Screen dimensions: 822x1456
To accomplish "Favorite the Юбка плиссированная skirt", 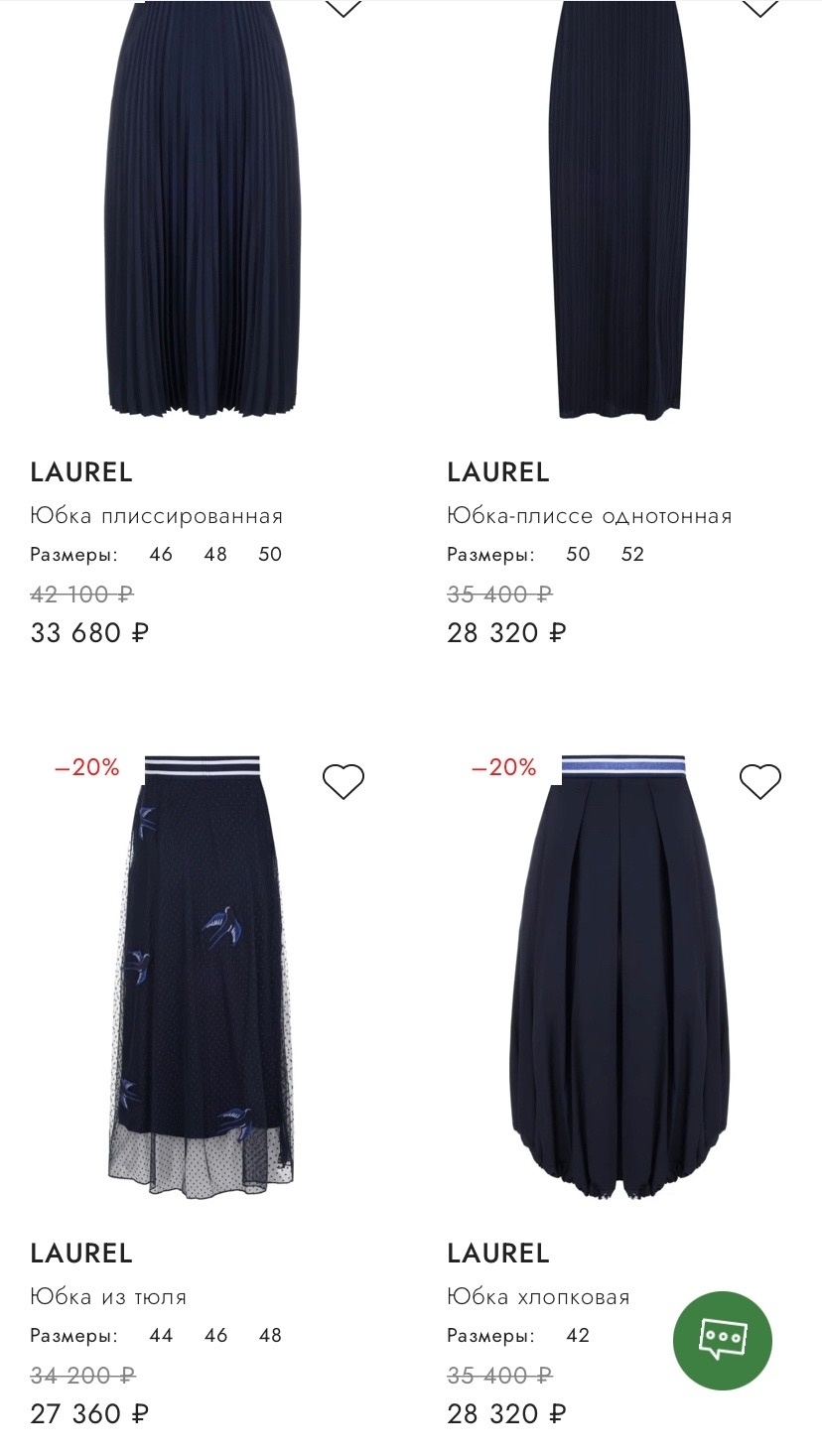I will click(343, 8).
